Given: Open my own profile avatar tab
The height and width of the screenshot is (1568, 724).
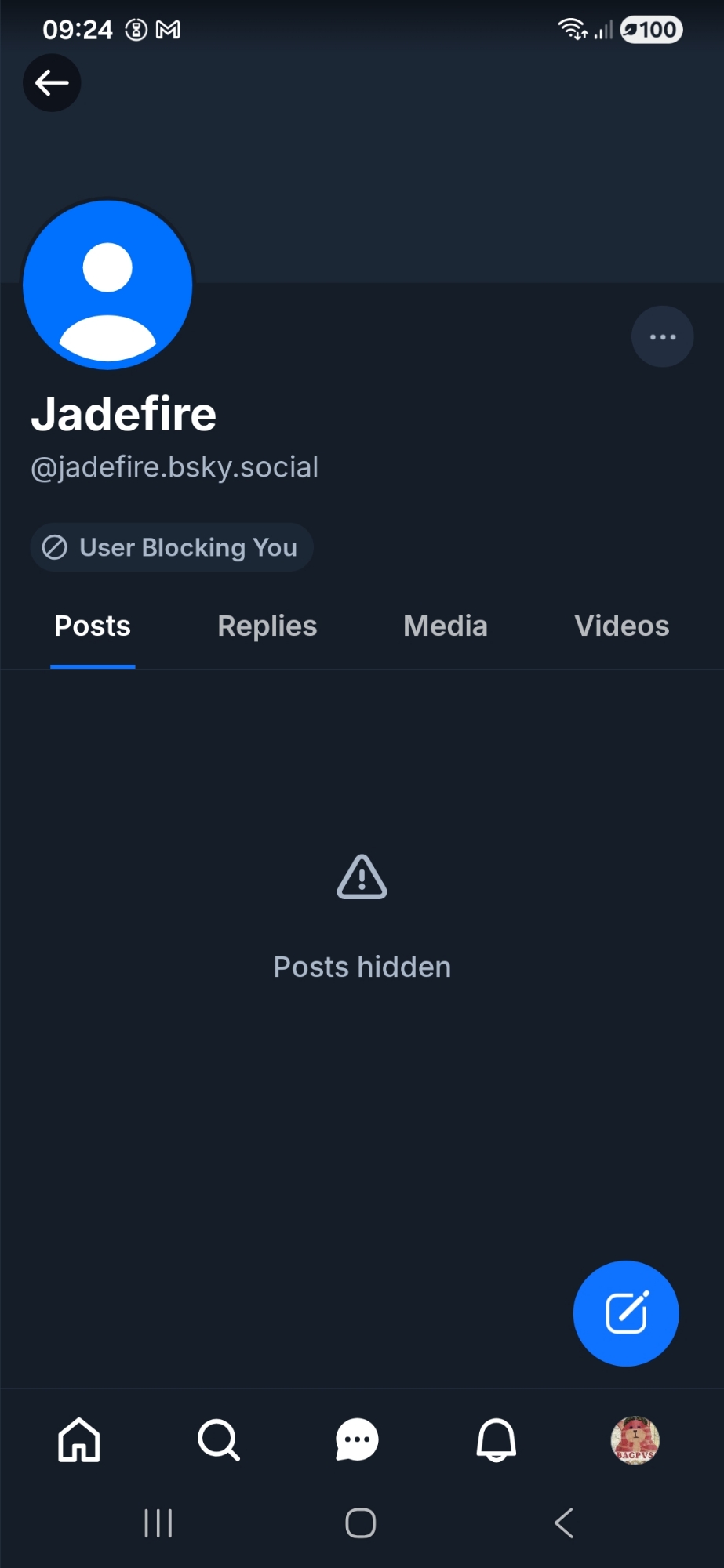Looking at the screenshot, I should (635, 1440).
